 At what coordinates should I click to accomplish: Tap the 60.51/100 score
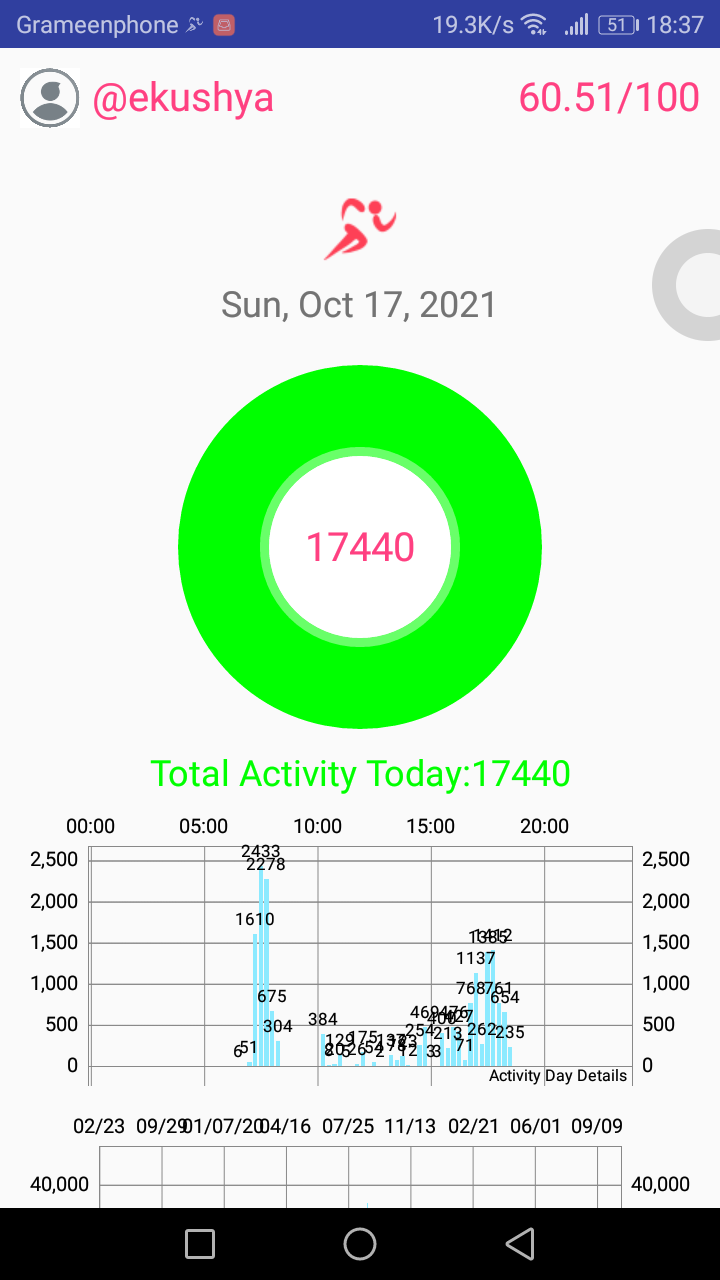coord(609,98)
